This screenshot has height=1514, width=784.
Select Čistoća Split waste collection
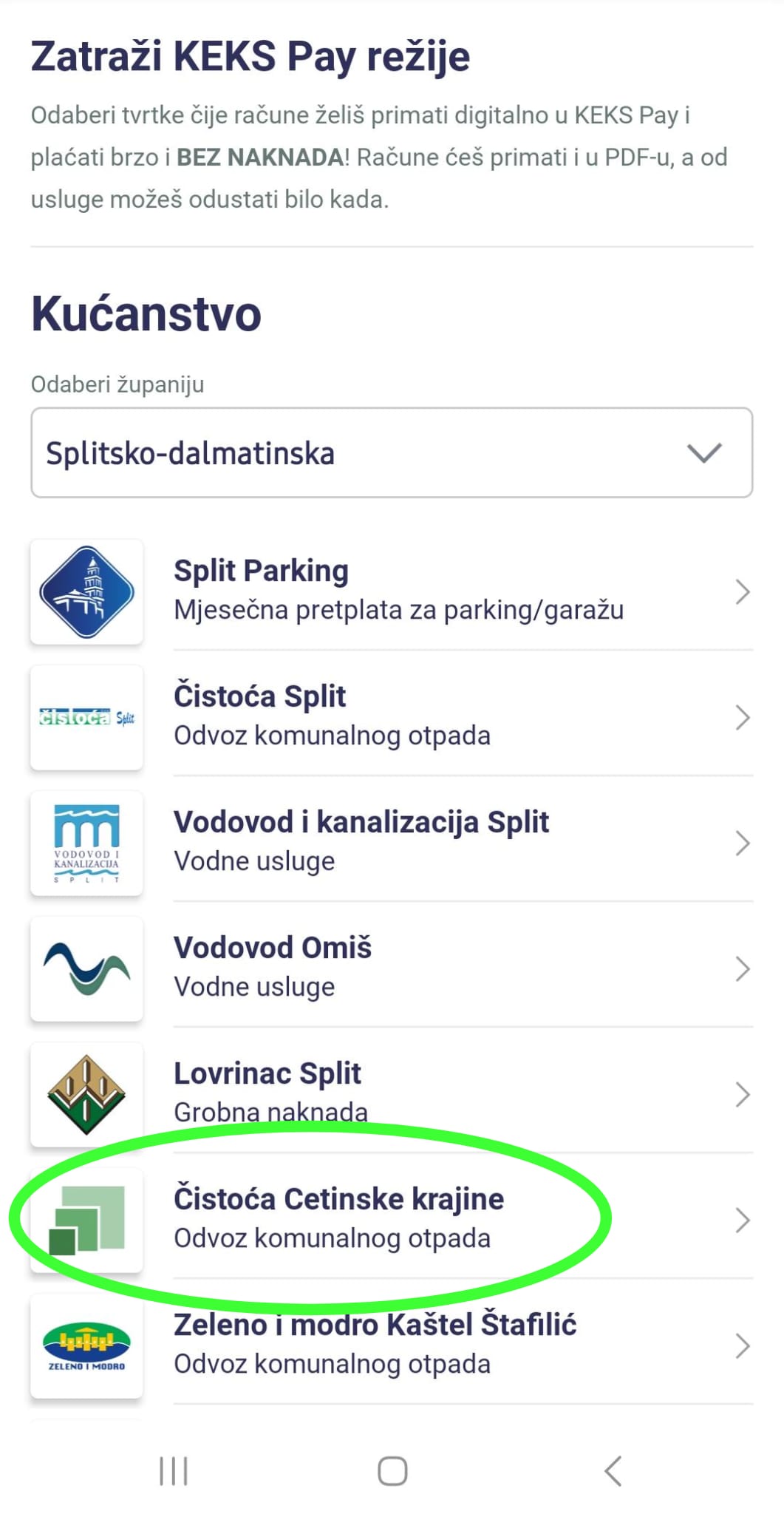pyautogui.click(x=392, y=717)
